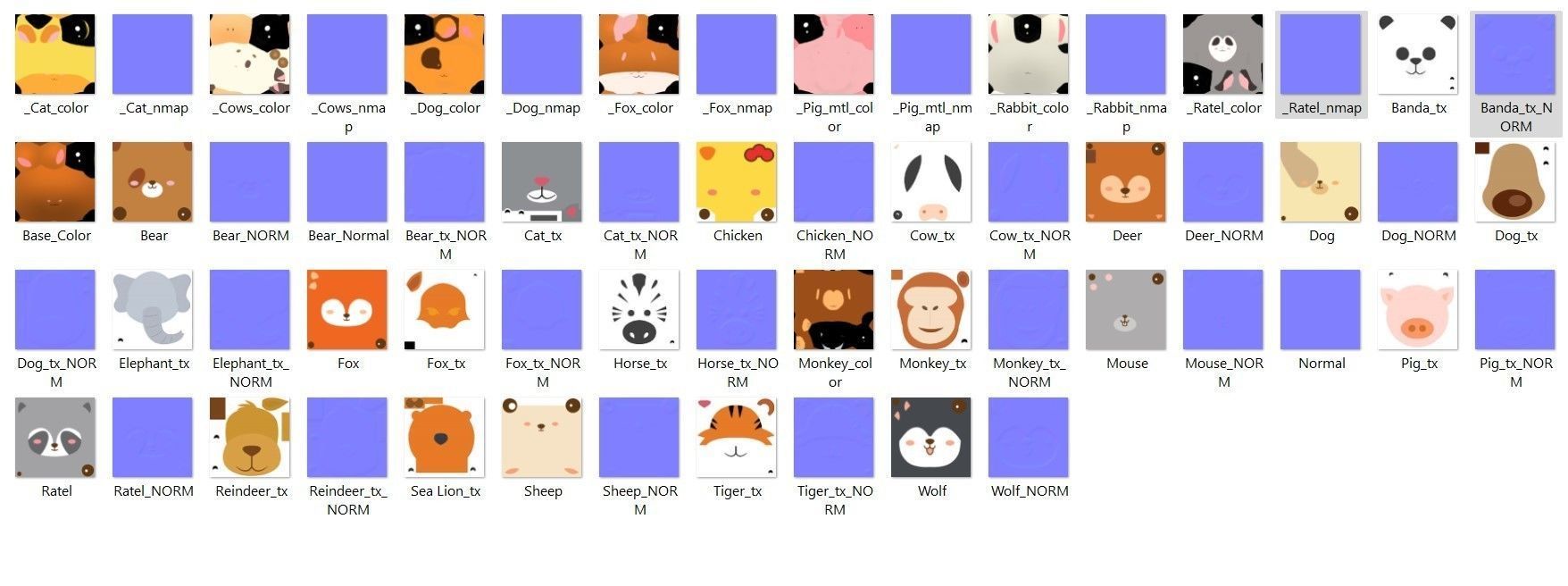Select the _Cat_color texture file
The height and width of the screenshot is (586, 1568).
pyautogui.click(x=55, y=54)
